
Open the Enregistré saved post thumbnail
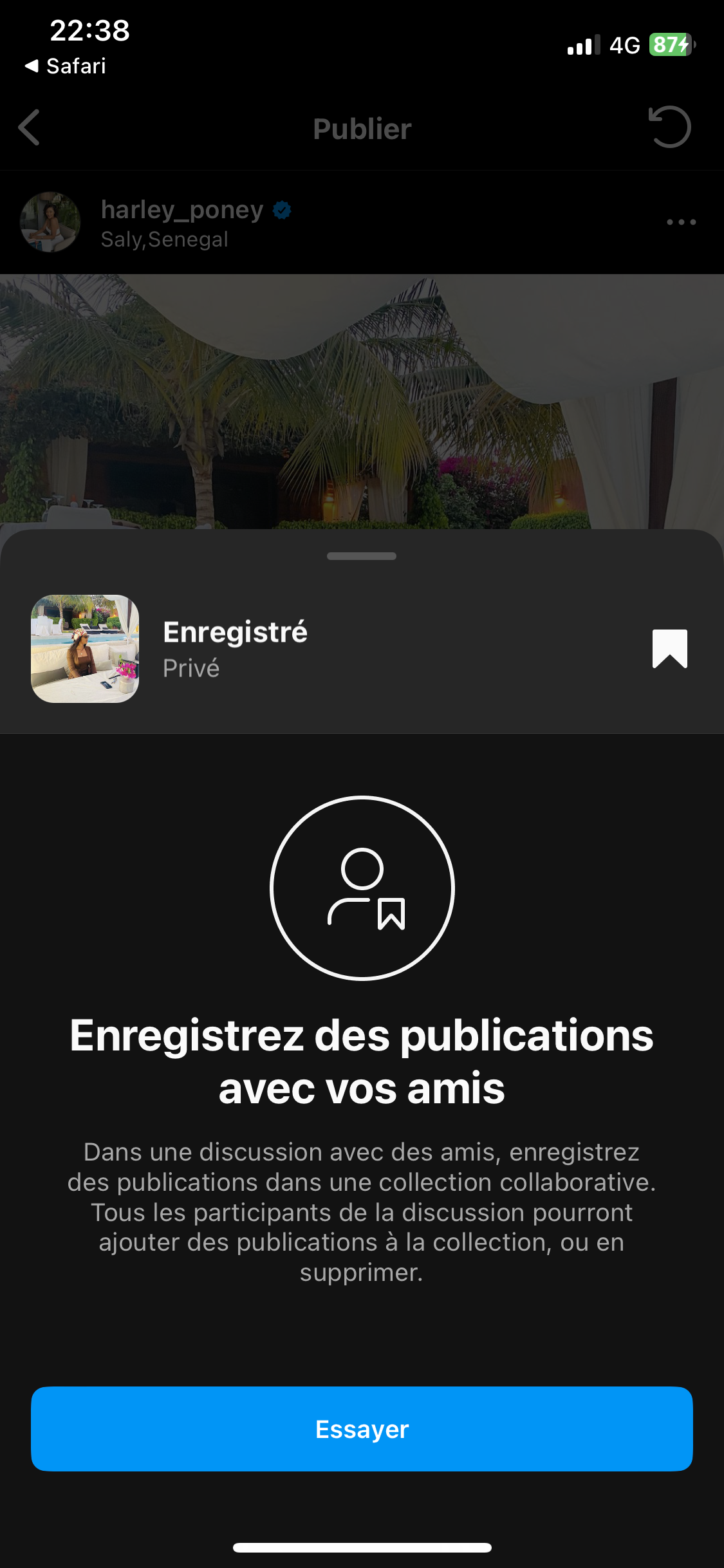pyautogui.click(x=85, y=648)
